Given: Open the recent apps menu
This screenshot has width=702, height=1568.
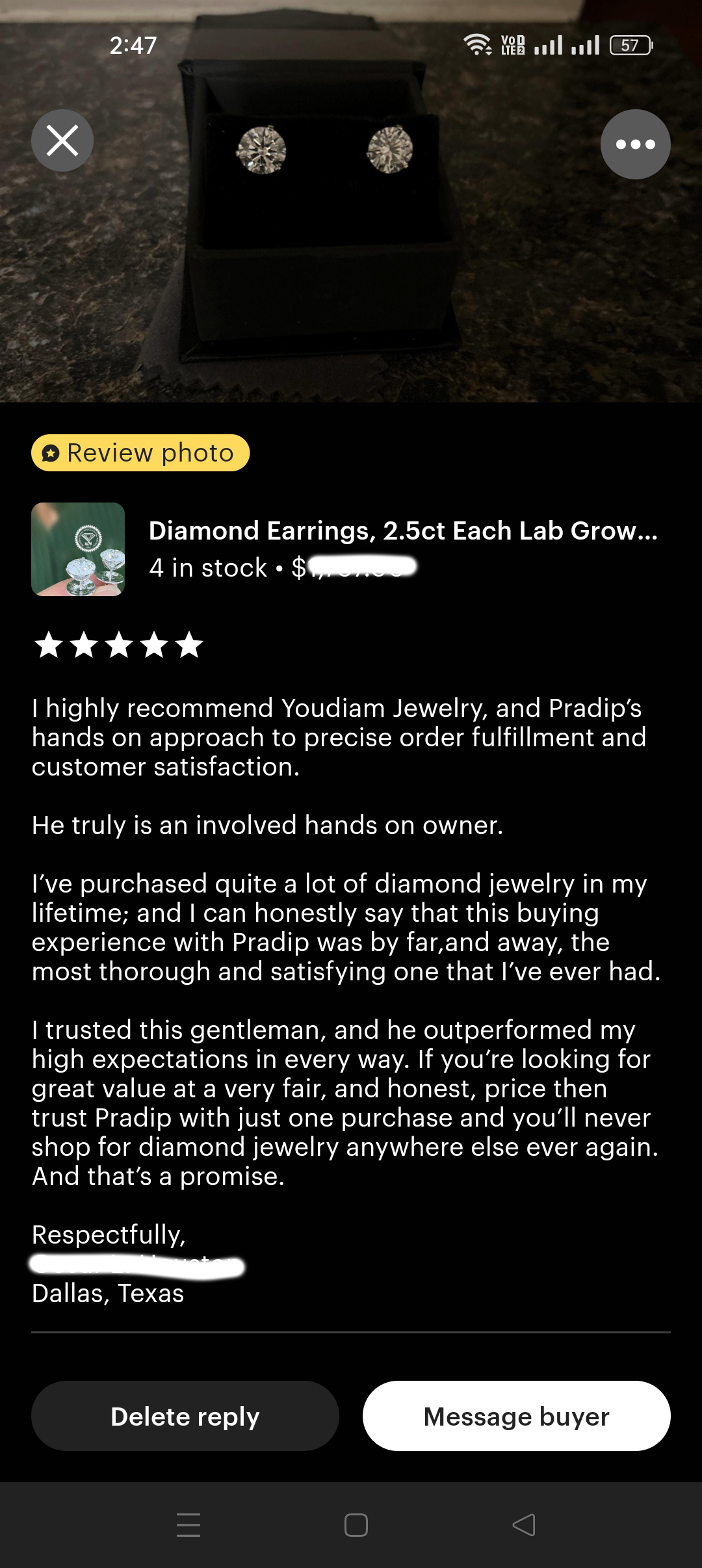Looking at the screenshot, I should (x=188, y=1525).
